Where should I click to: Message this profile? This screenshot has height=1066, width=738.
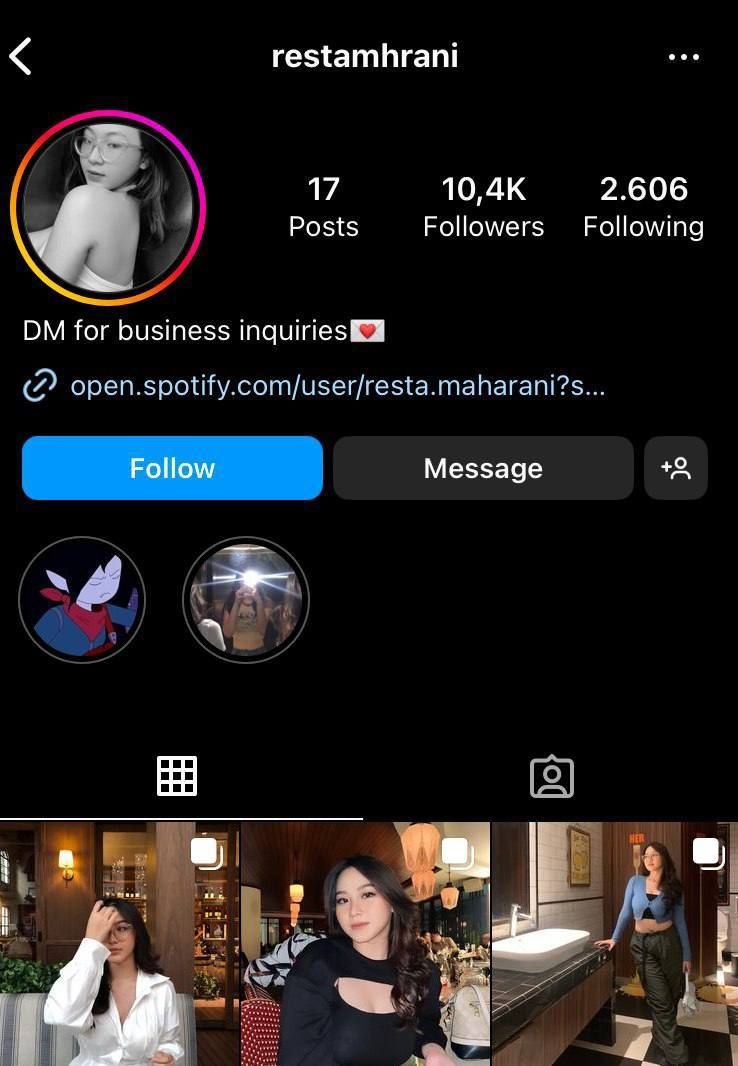tap(483, 468)
